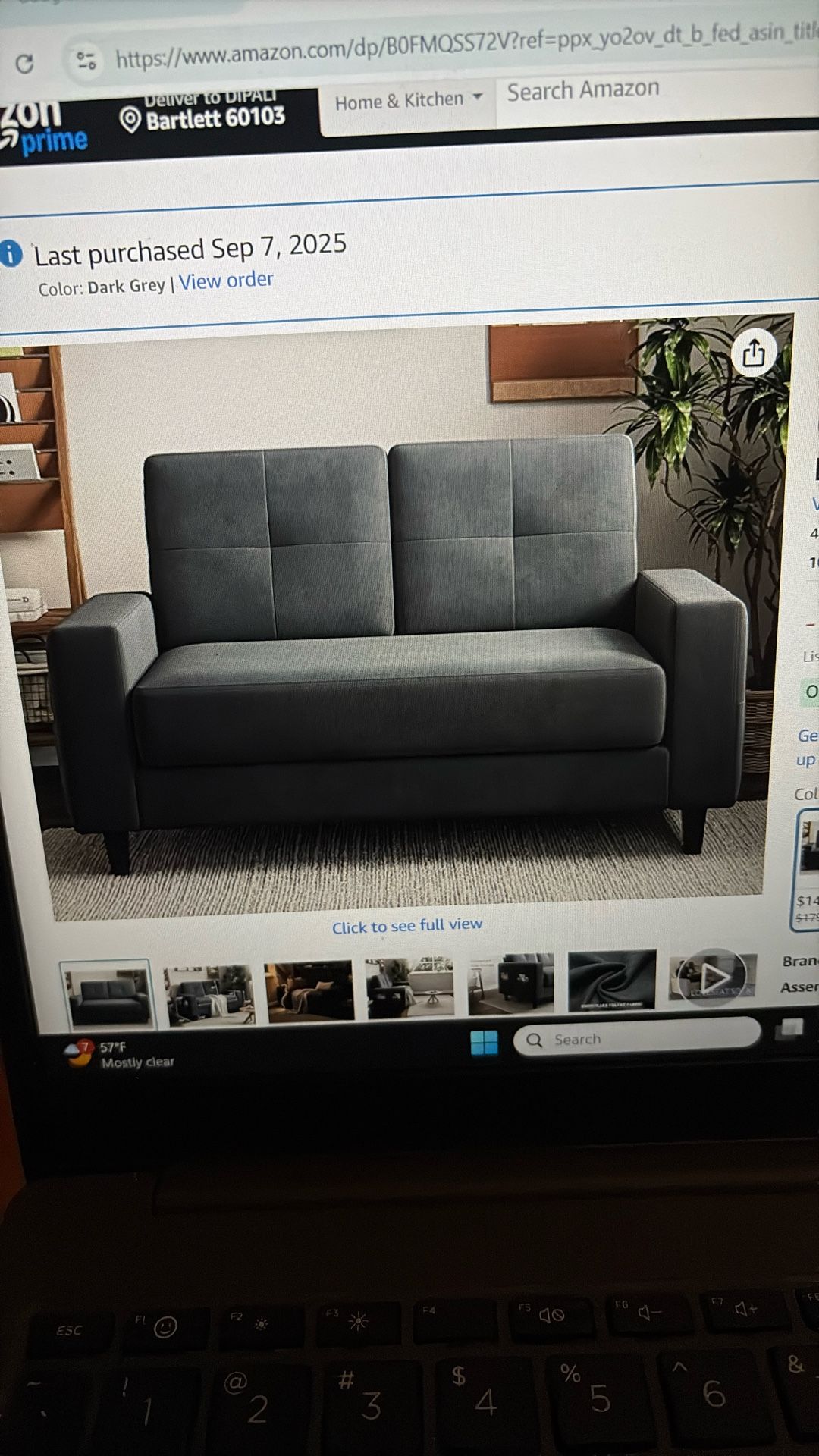Select the front-view sofa thumbnail
The height and width of the screenshot is (1456, 819).
tap(107, 993)
